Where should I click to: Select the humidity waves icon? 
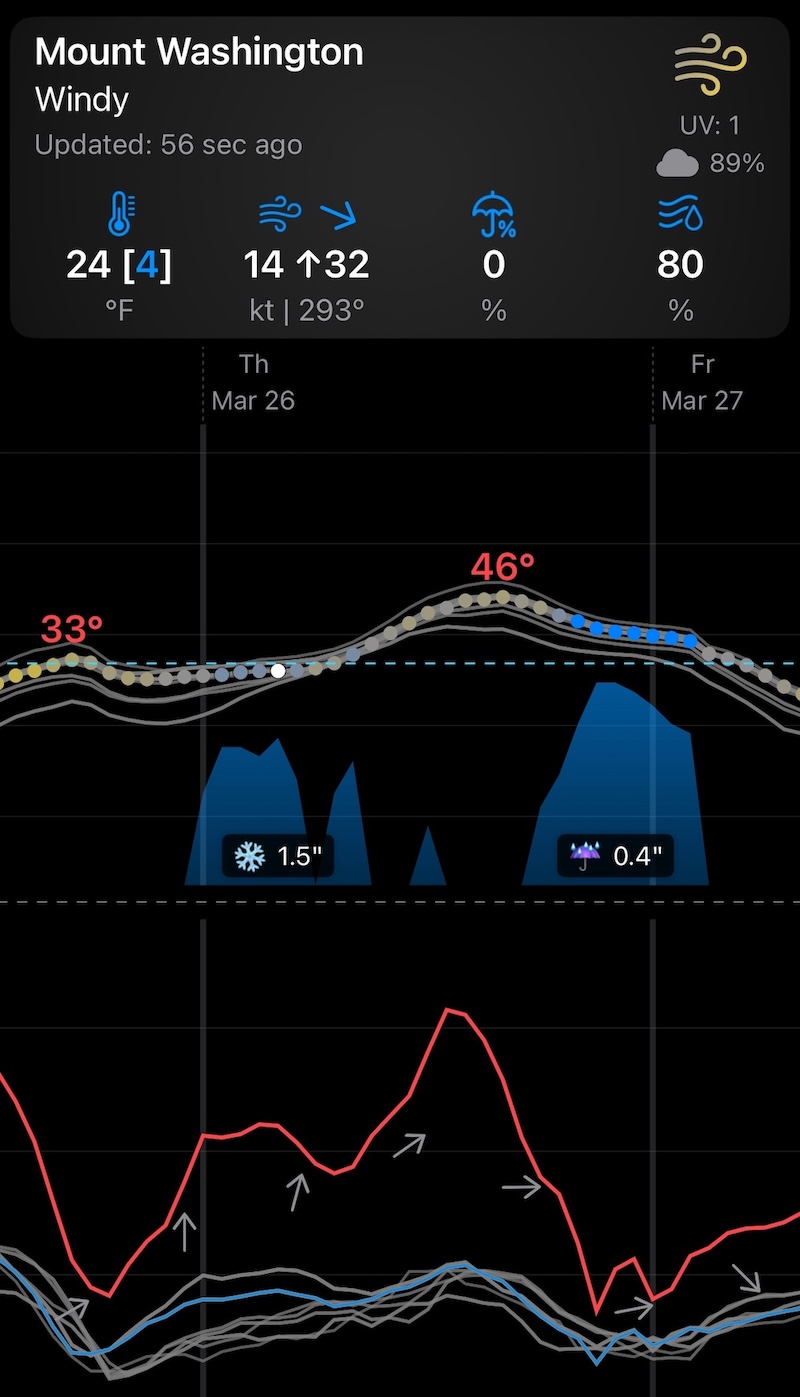click(x=680, y=213)
